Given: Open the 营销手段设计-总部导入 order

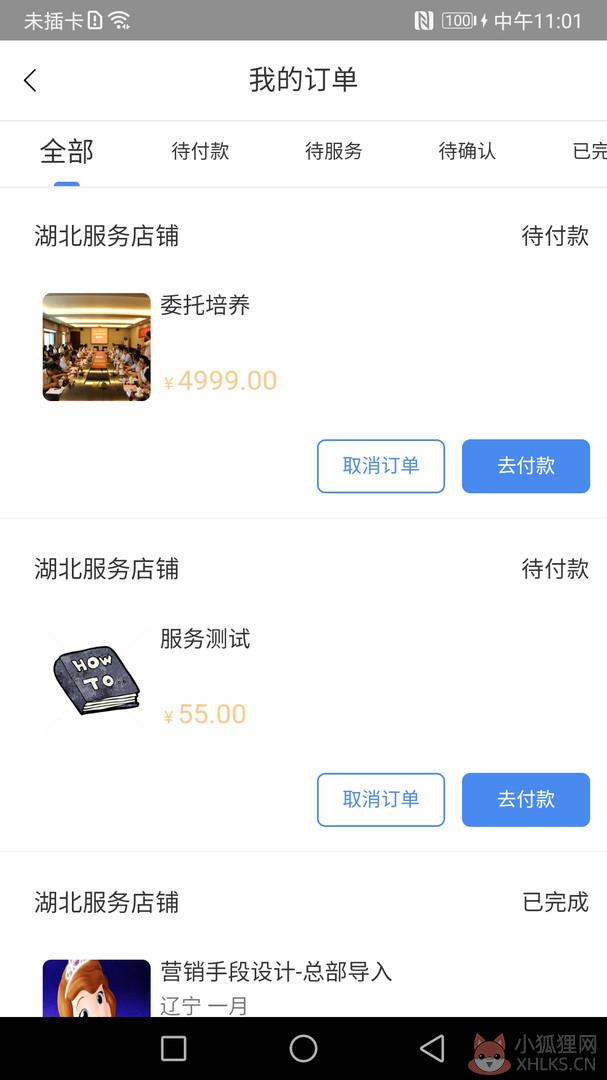Looking at the screenshot, I should (303, 987).
